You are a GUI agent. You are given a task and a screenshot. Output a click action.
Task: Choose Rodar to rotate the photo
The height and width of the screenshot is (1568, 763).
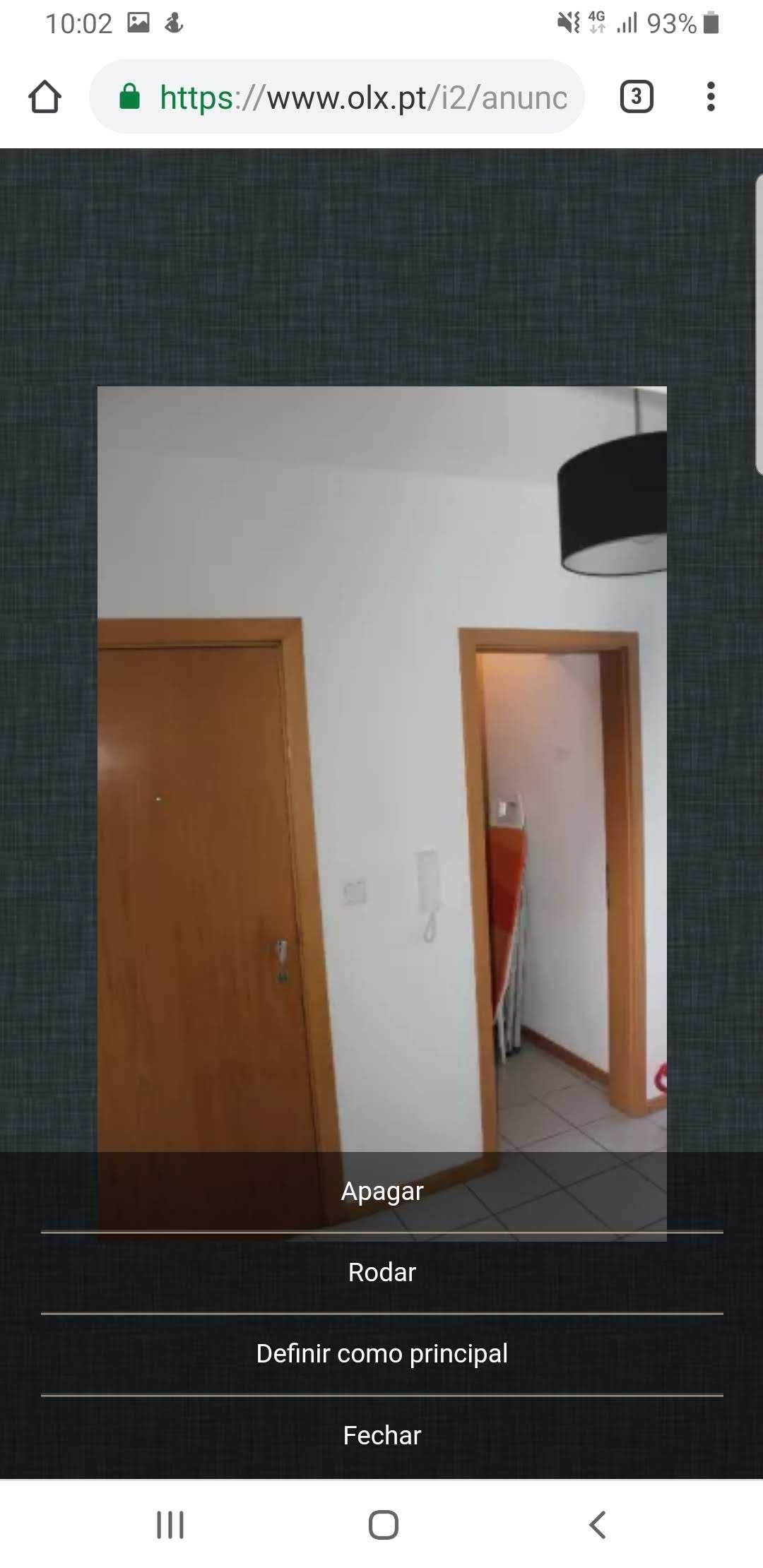pyautogui.click(x=381, y=1272)
